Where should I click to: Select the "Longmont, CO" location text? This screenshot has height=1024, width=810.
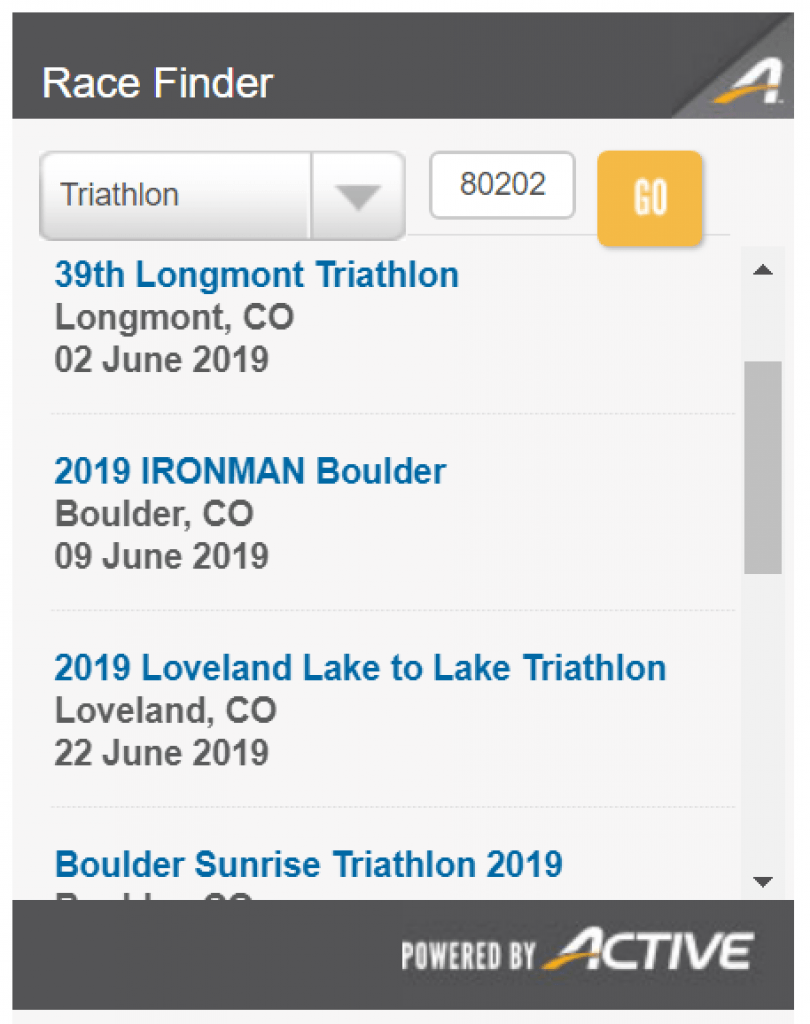point(173,317)
